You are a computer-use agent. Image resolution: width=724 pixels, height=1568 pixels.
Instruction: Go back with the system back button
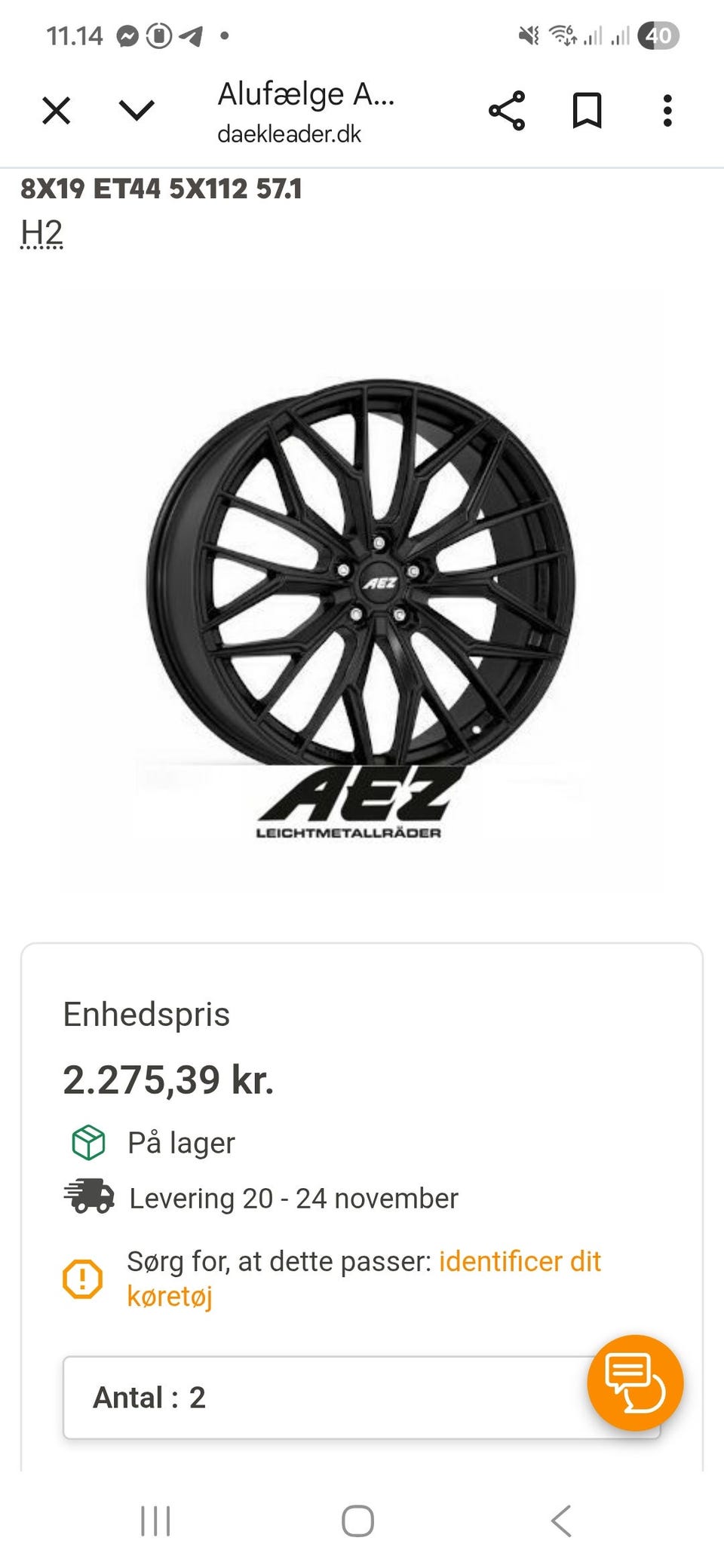point(561,1521)
